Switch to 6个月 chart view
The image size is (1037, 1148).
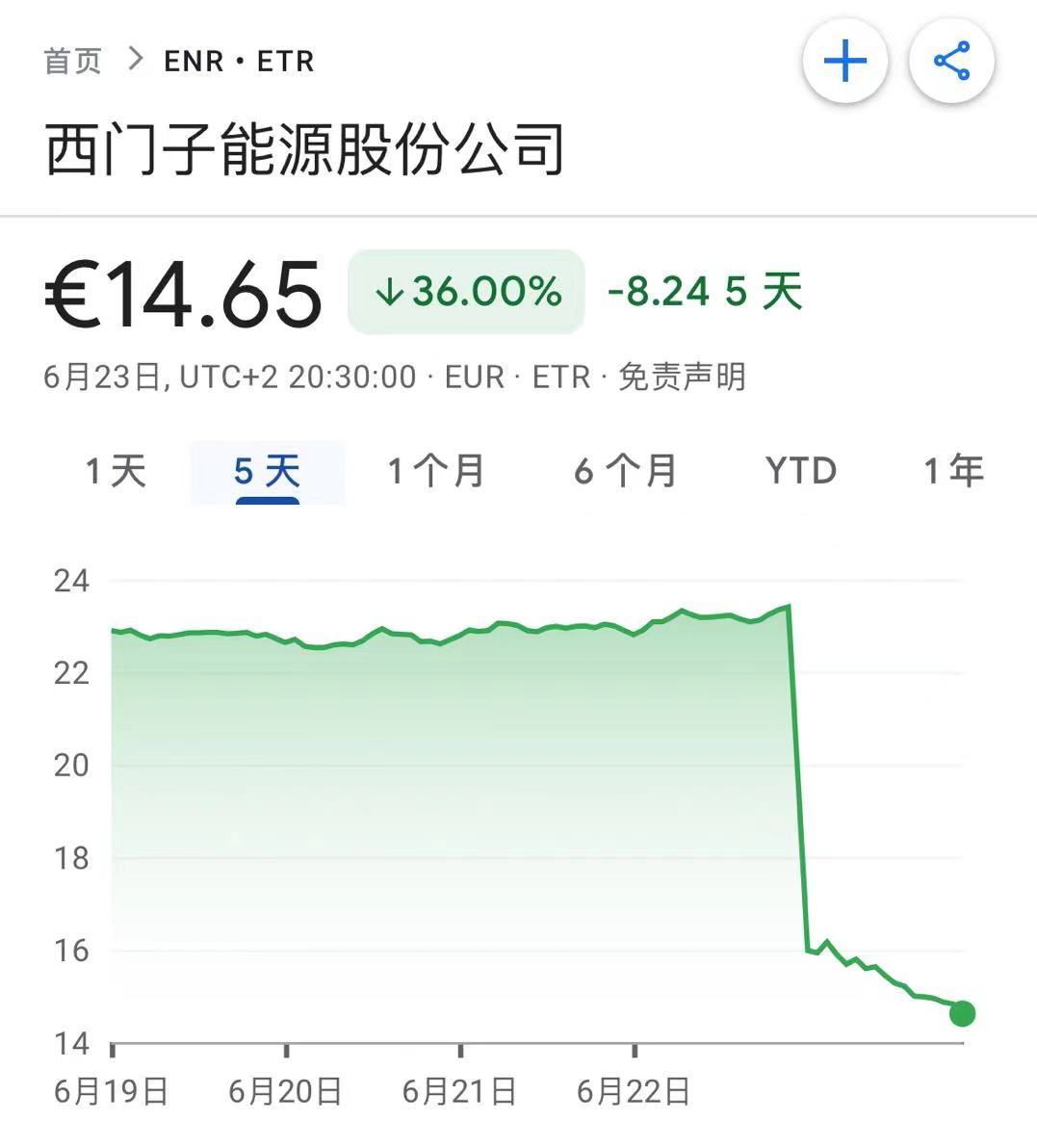click(x=626, y=472)
